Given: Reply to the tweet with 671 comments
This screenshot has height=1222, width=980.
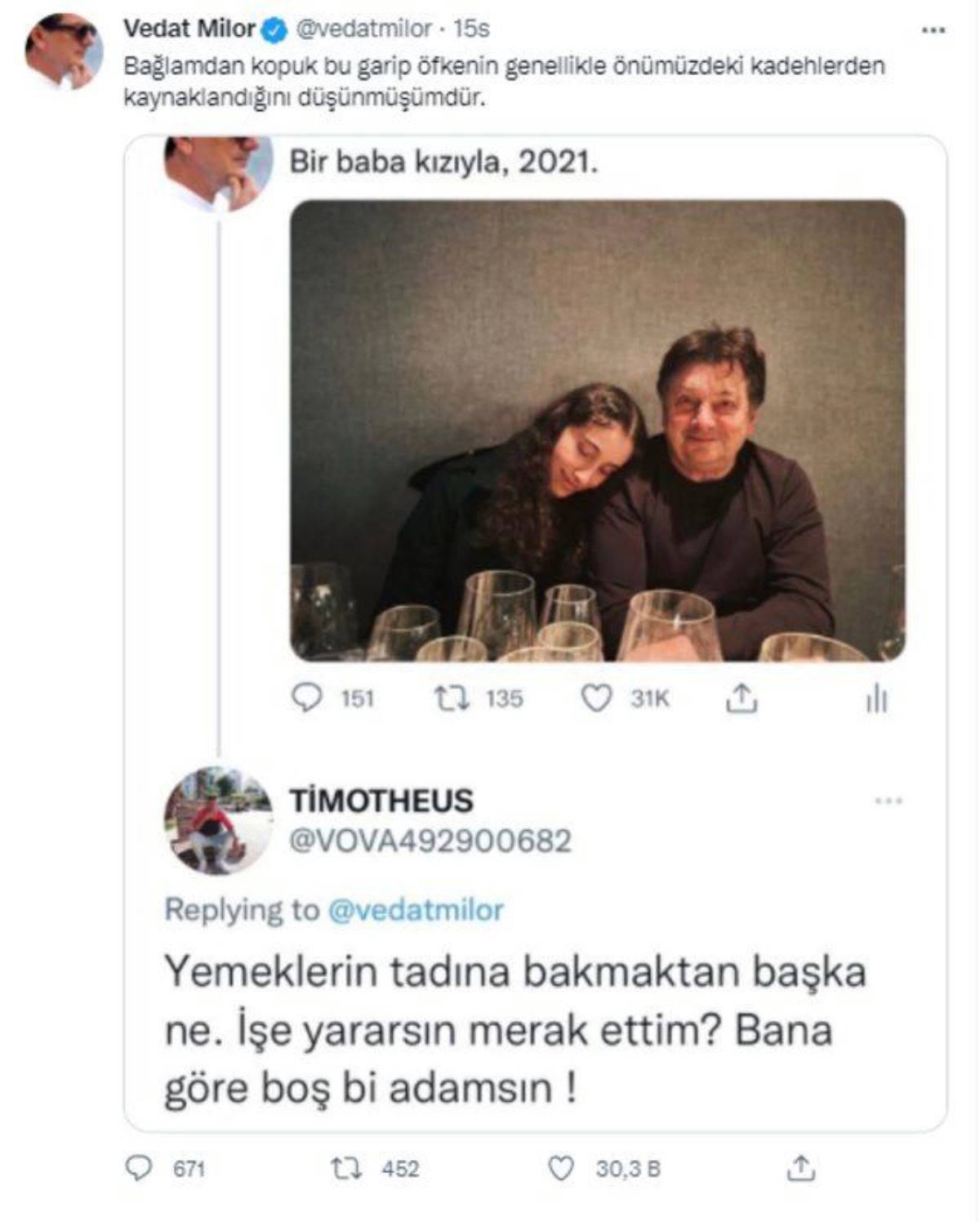Looking at the screenshot, I should pyautogui.click(x=139, y=1168).
